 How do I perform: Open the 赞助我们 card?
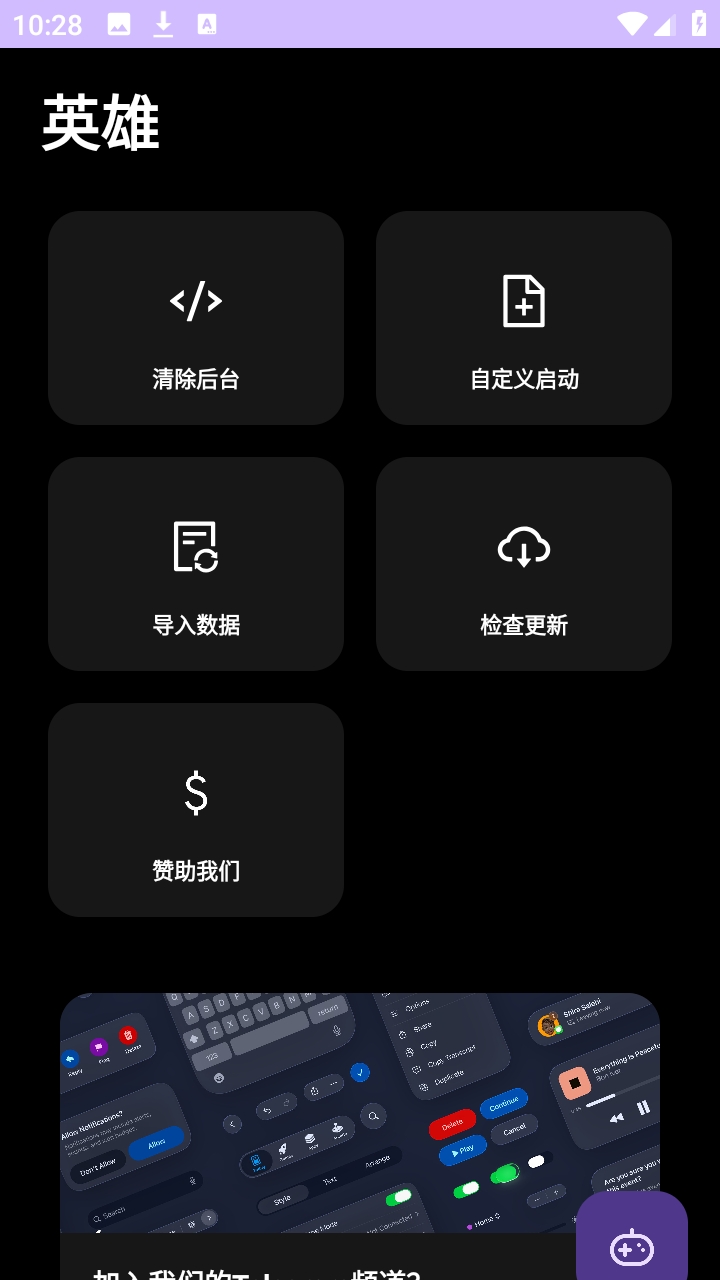pyautogui.click(x=196, y=810)
